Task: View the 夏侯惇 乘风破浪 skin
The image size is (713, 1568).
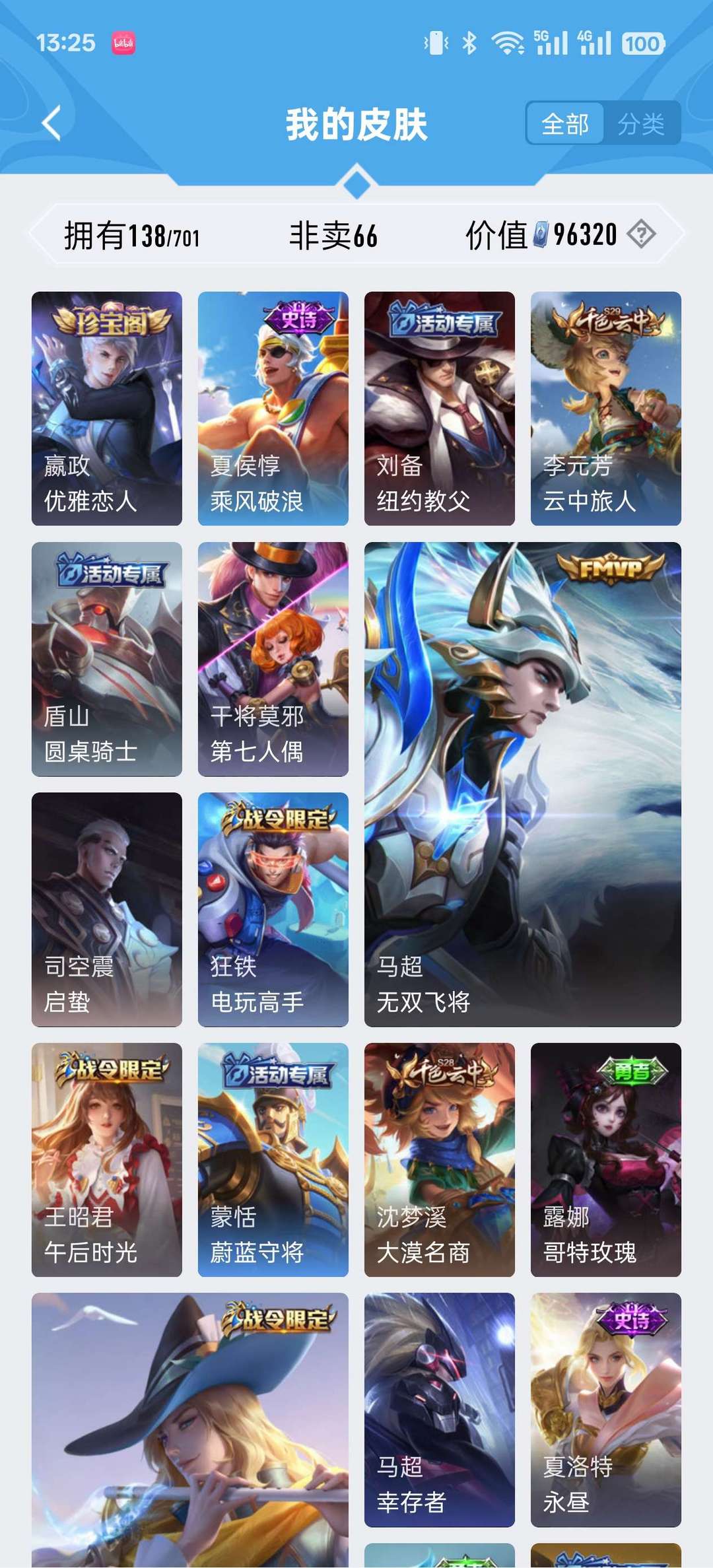Action: [273, 409]
